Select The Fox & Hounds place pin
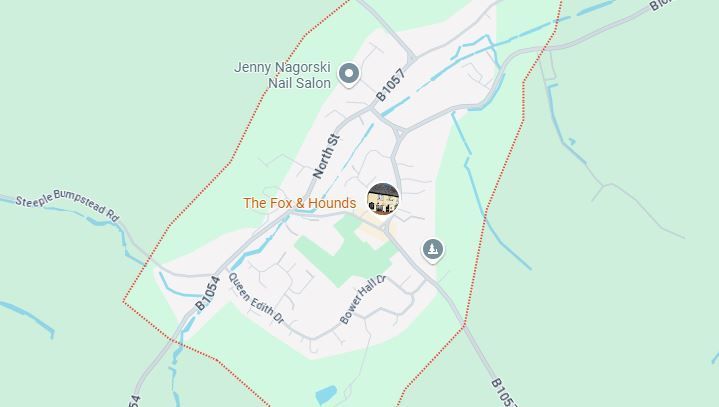The height and width of the screenshot is (407, 719). (x=383, y=199)
